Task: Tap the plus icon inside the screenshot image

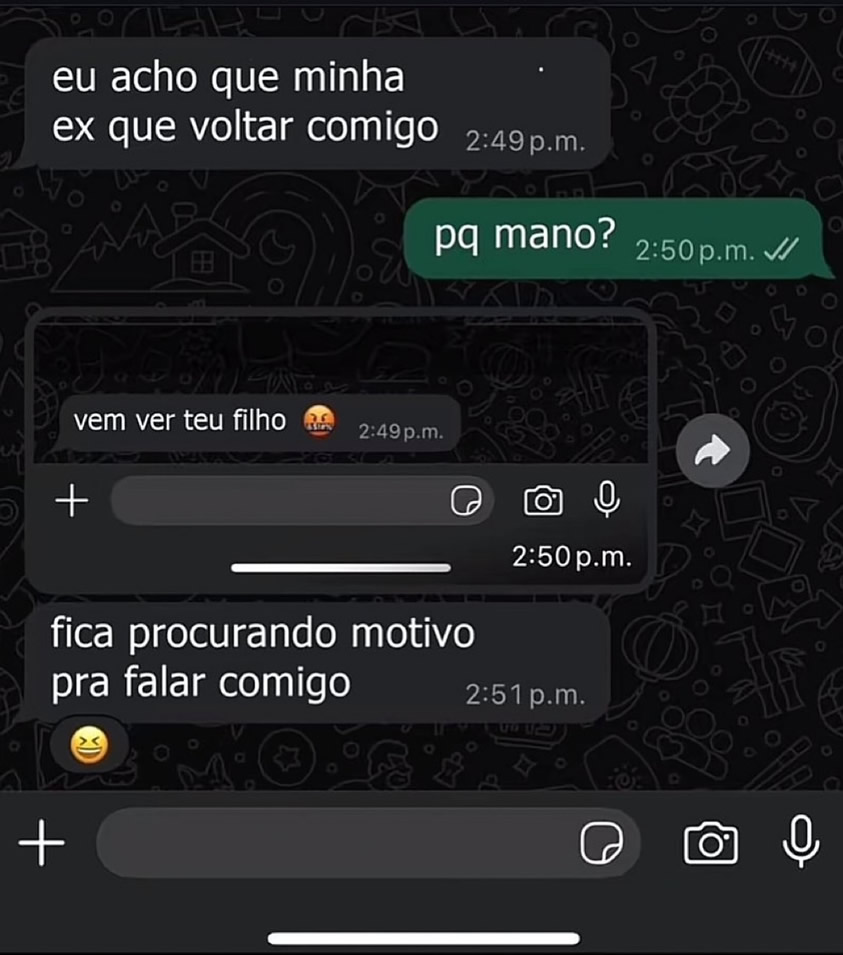Action: [71, 502]
